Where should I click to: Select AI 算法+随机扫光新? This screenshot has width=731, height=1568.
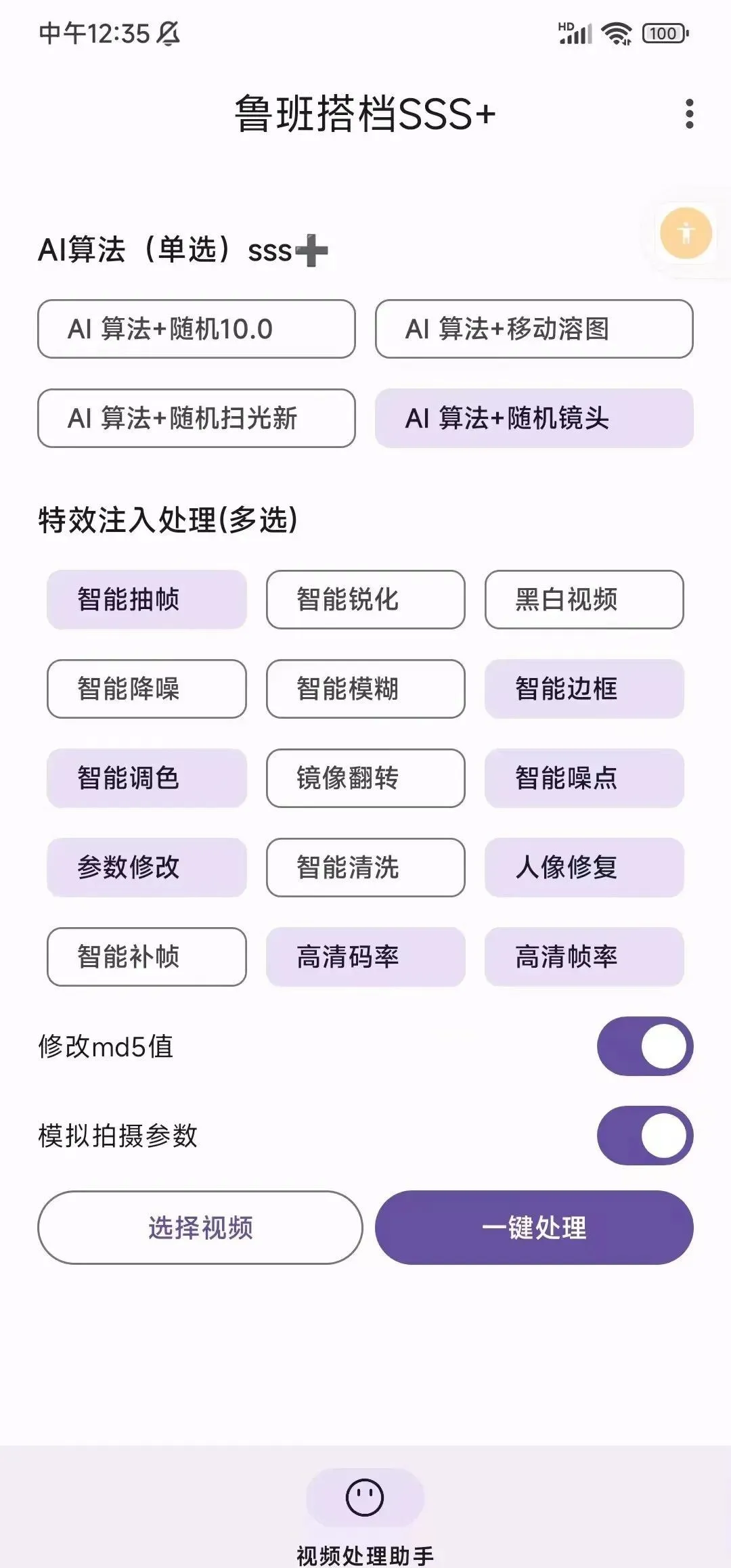pyautogui.click(x=196, y=418)
